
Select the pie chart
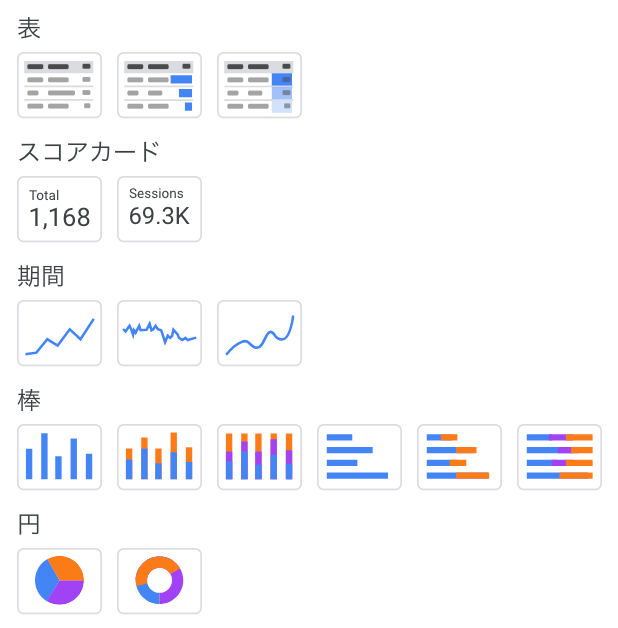pos(59,581)
